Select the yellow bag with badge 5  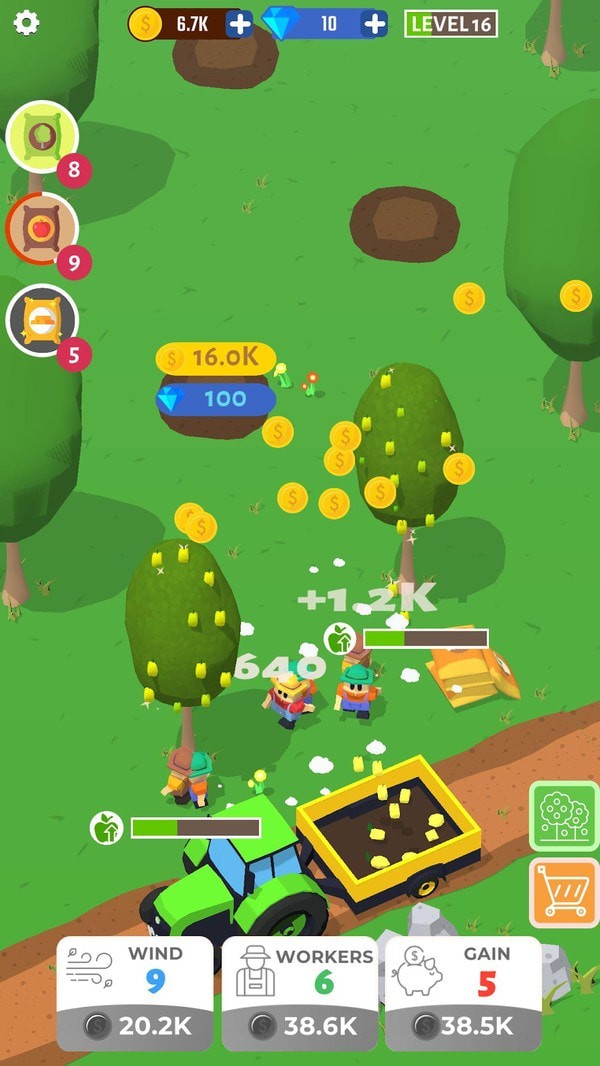coord(42,321)
